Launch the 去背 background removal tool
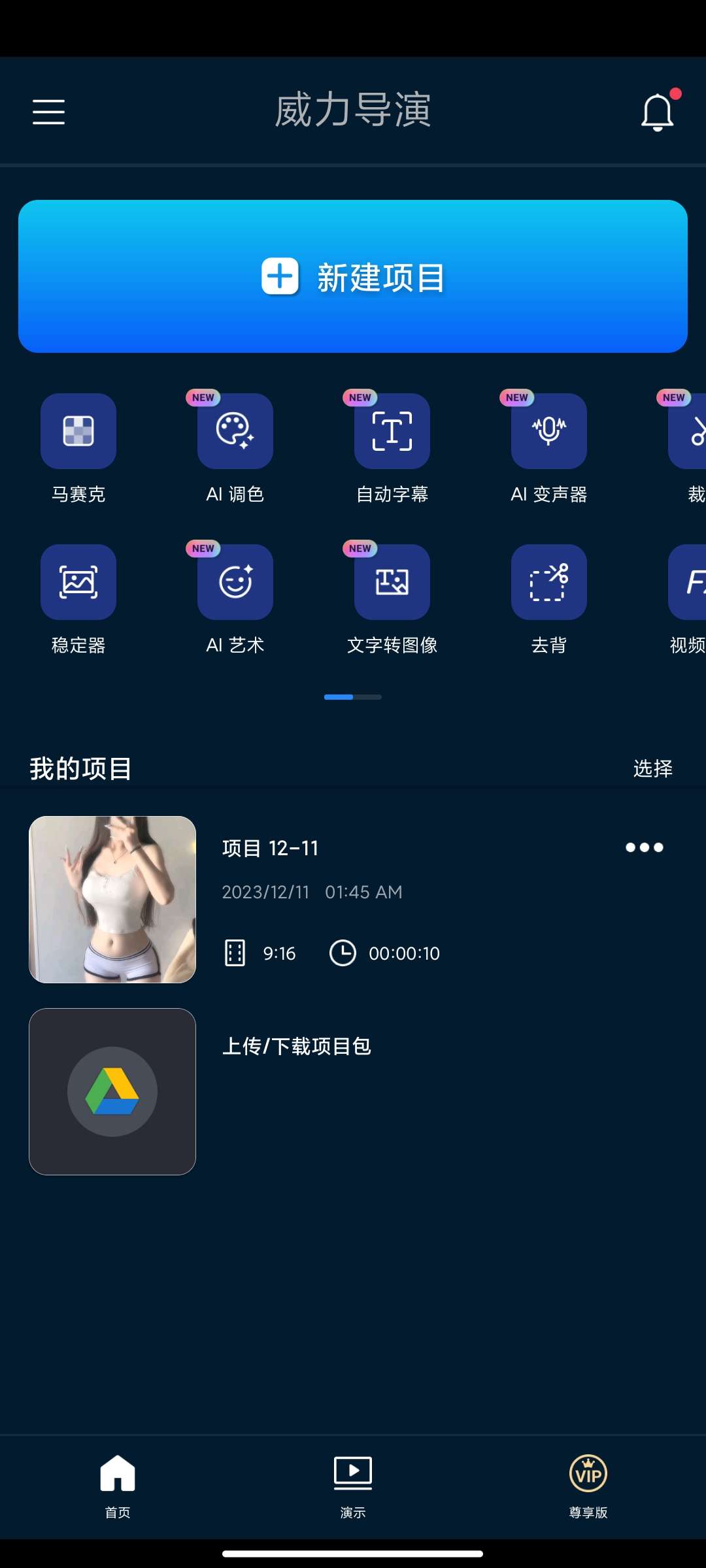Screen dimensions: 706x1568 [x=548, y=582]
